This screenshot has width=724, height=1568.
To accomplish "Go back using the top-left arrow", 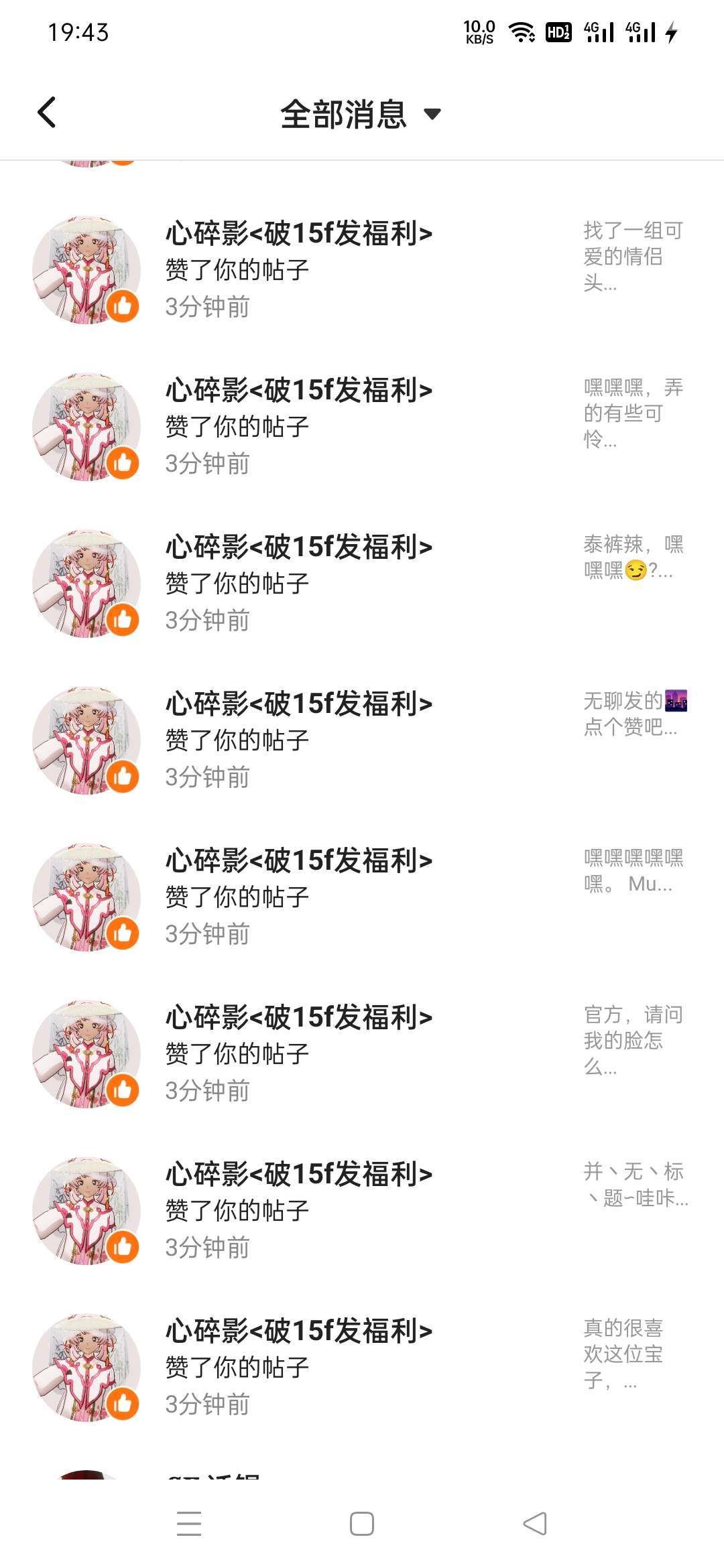I will [47, 113].
